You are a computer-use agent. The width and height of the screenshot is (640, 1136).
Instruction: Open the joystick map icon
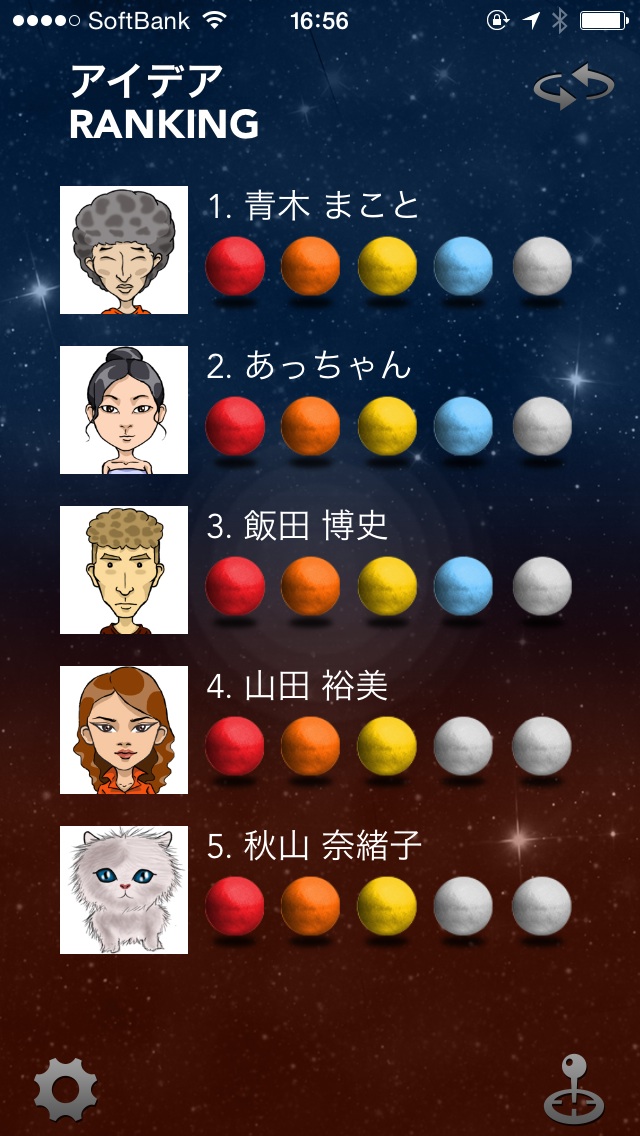coord(574,1090)
